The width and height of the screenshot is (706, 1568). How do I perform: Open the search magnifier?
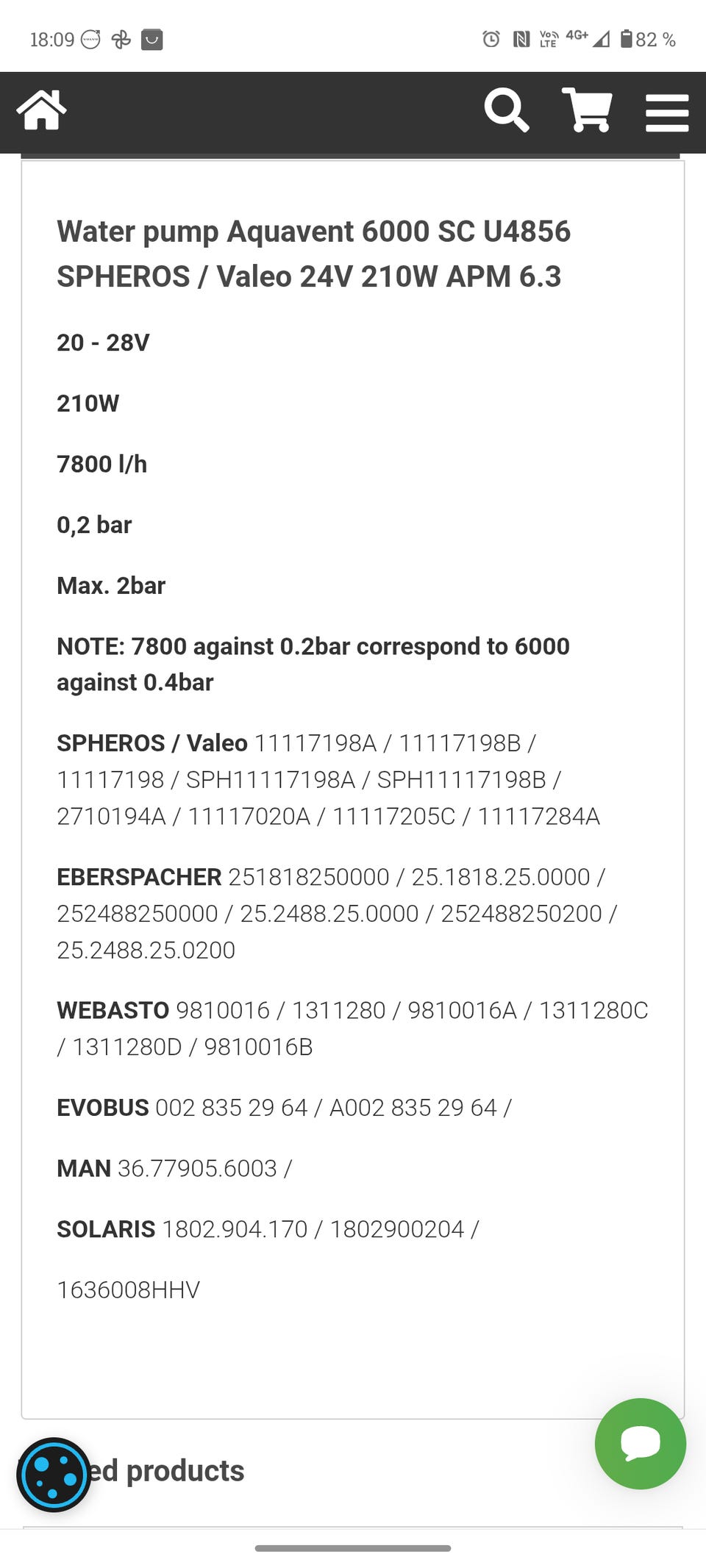[x=507, y=110]
